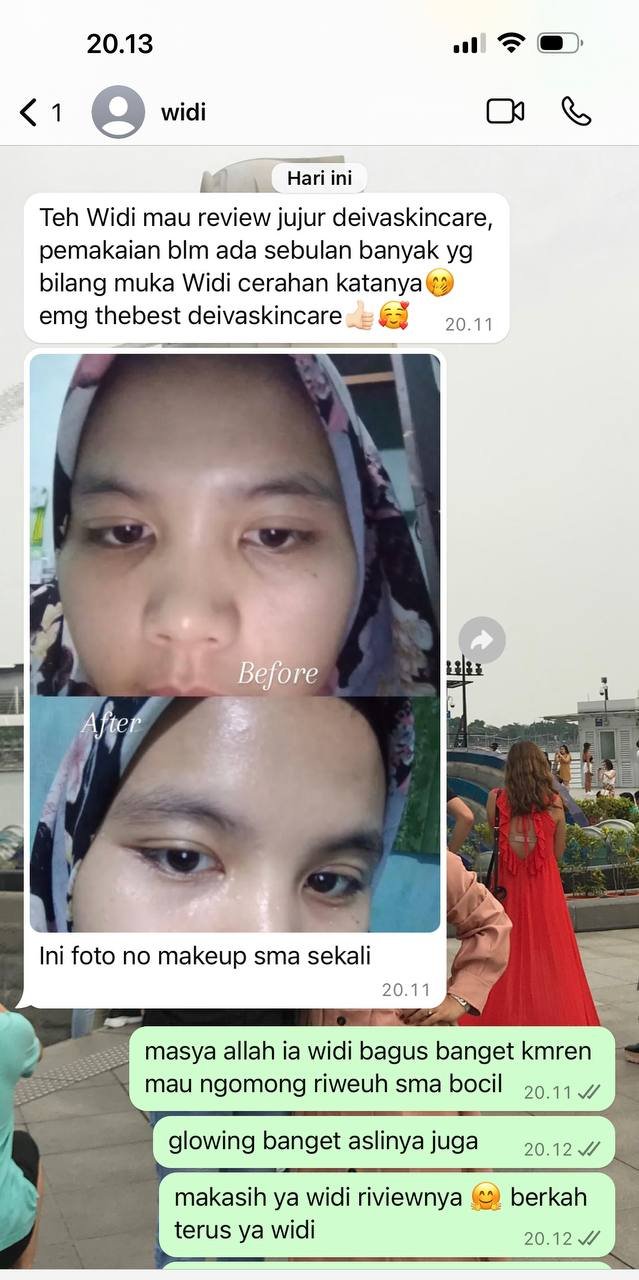This screenshot has width=639, height=1280.
Task: Forward the before/after photo message
Action: 482,640
